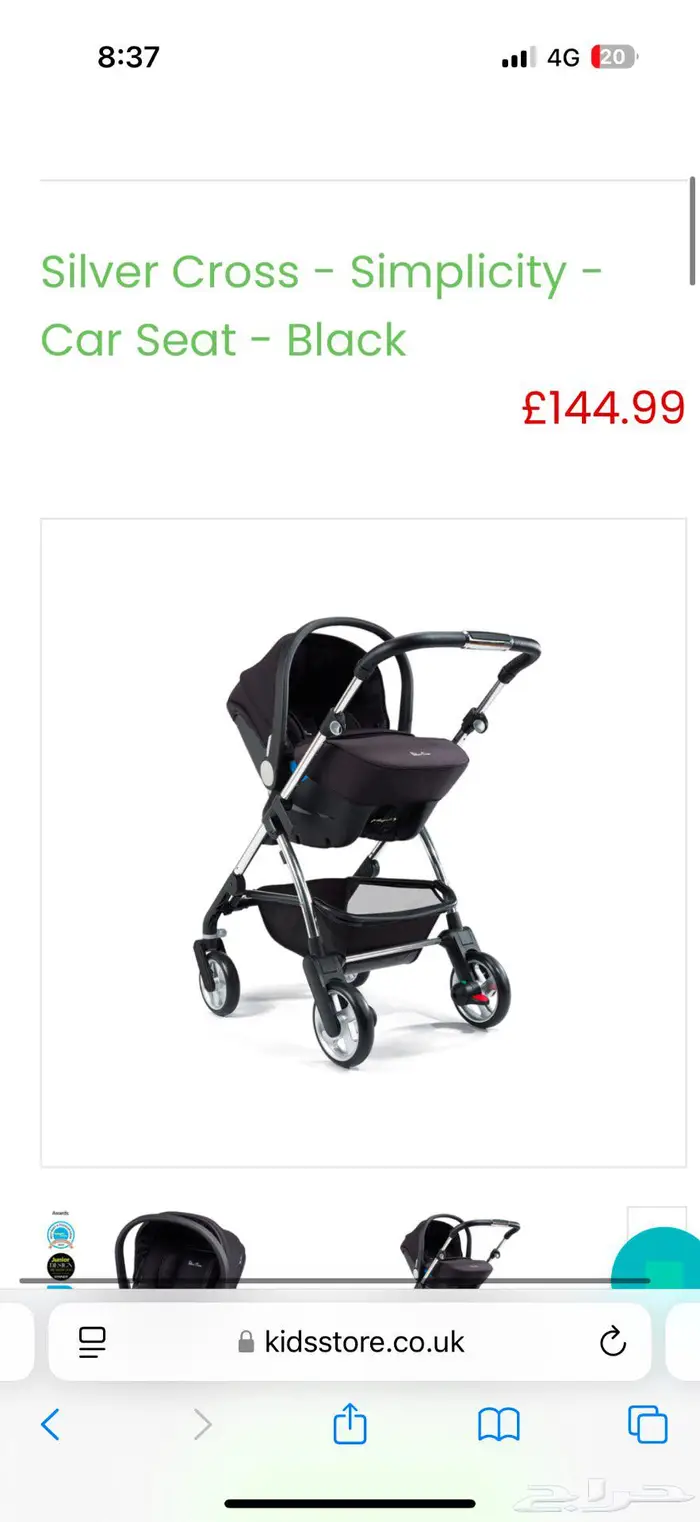Show all open tabs
The width and height of the screenshot is (700, 1522).
647,1424
